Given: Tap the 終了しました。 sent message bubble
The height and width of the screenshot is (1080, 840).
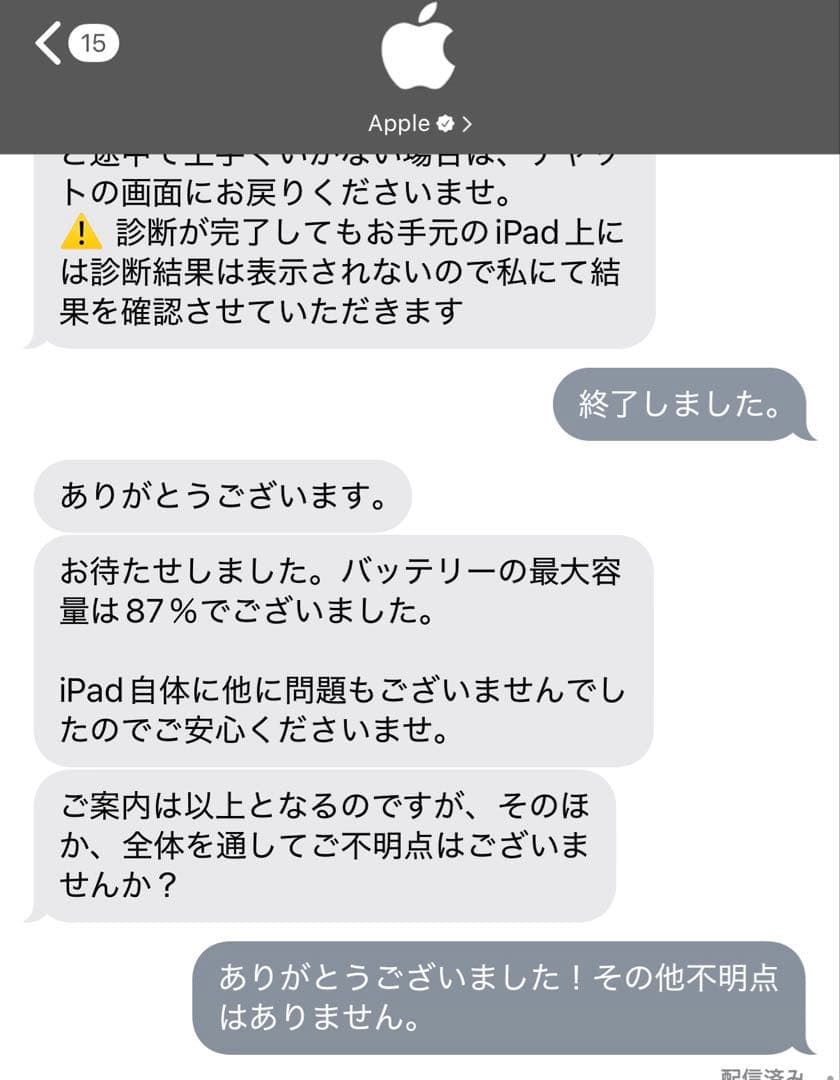Looking at the screenshot, I should tap(680, 405).
